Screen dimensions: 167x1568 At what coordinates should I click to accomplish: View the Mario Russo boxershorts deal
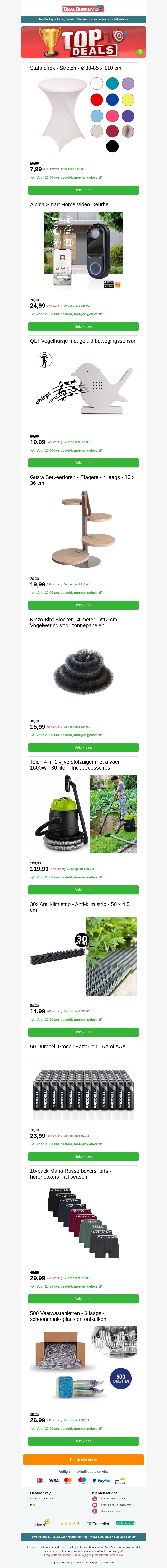pyautogui.click(x=83, y=1298)
